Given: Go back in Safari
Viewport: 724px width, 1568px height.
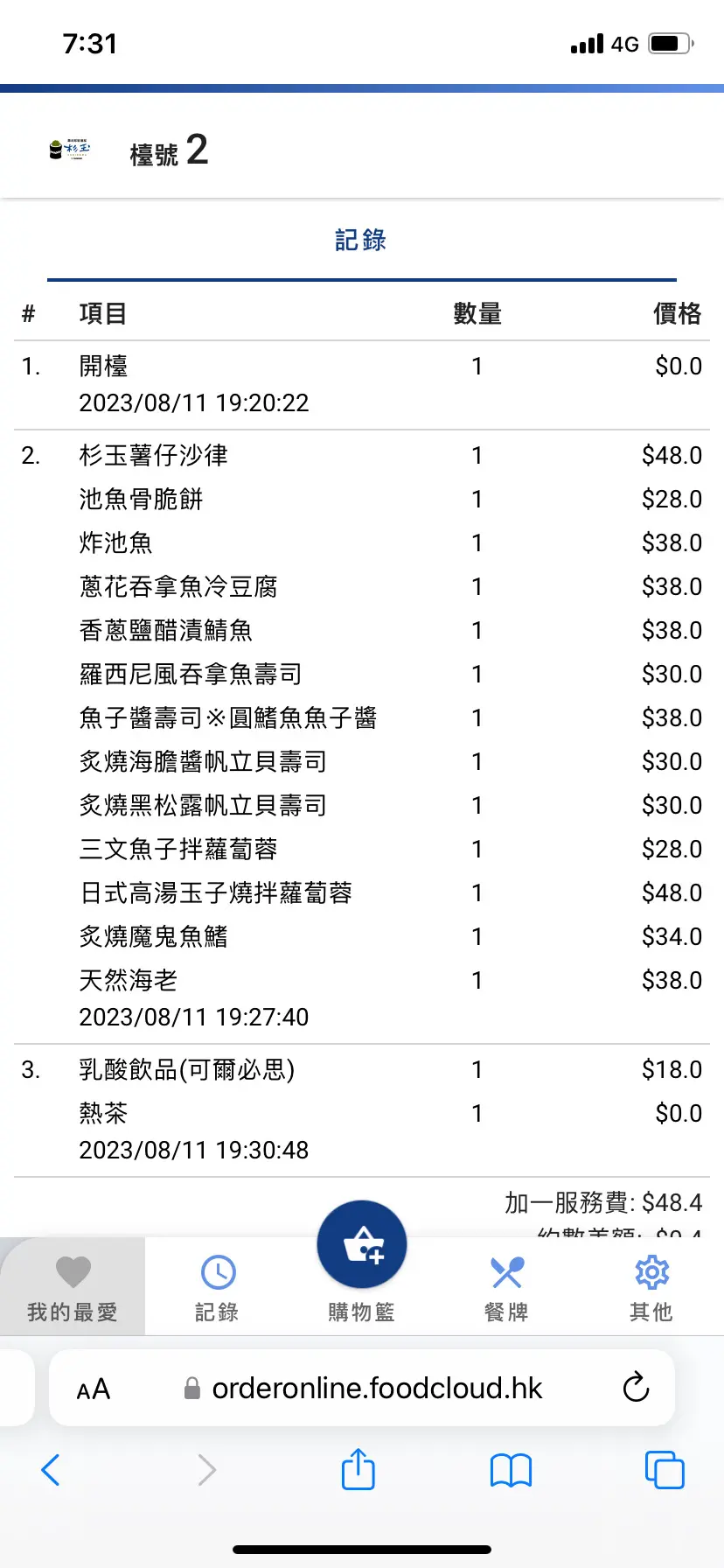Looking at the screenshot, I should point(51,1470).
